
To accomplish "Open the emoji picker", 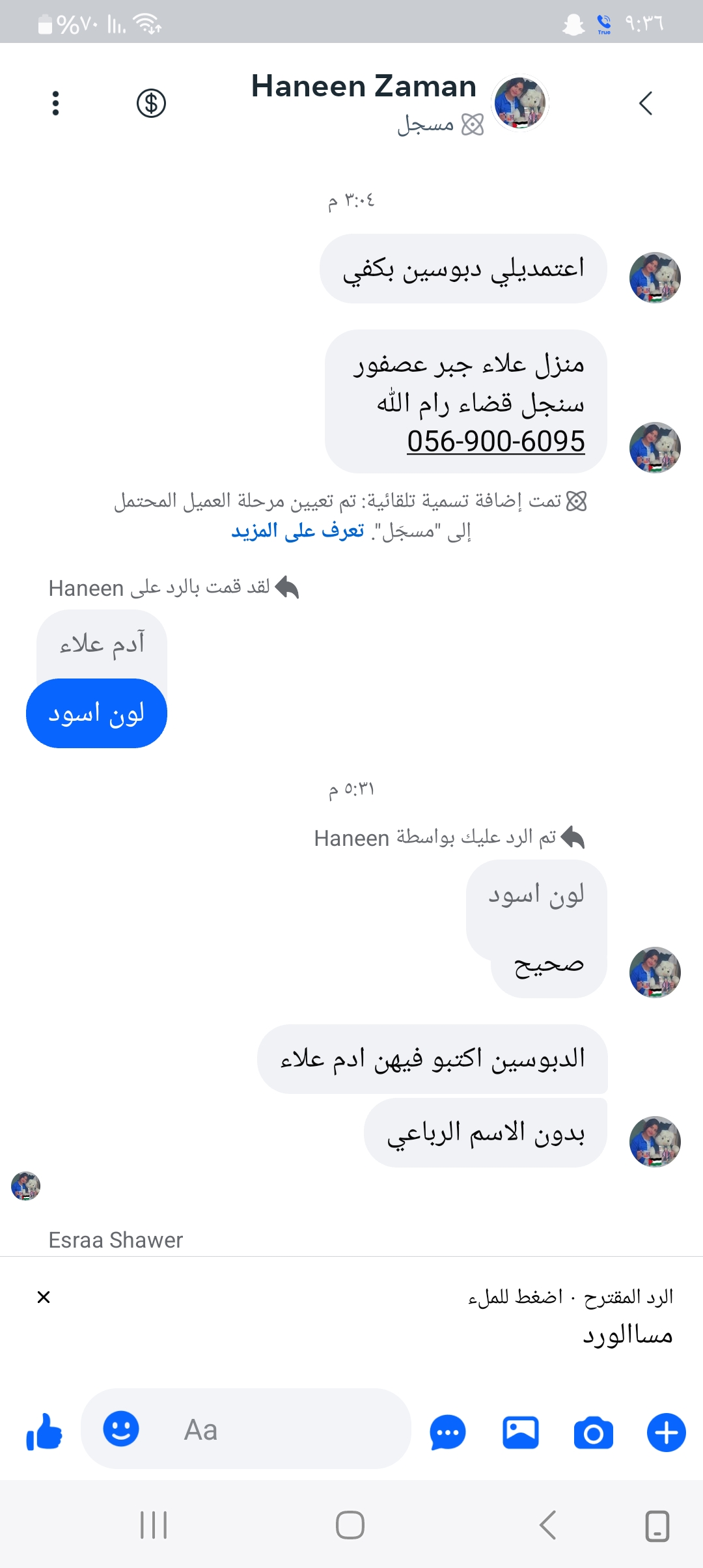I will pos(121,1429).
